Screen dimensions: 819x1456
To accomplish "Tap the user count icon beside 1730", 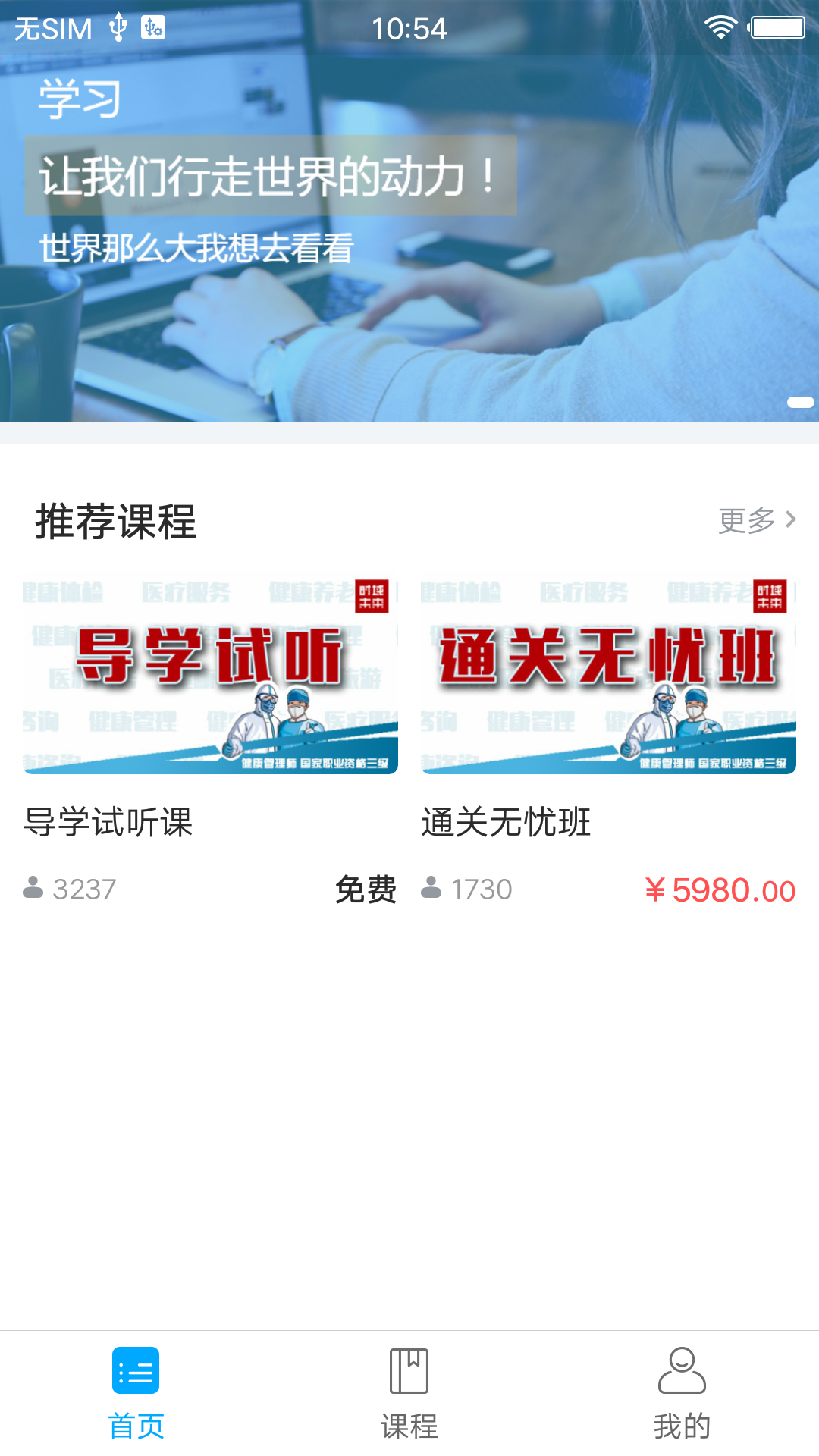I will (431, 888).
